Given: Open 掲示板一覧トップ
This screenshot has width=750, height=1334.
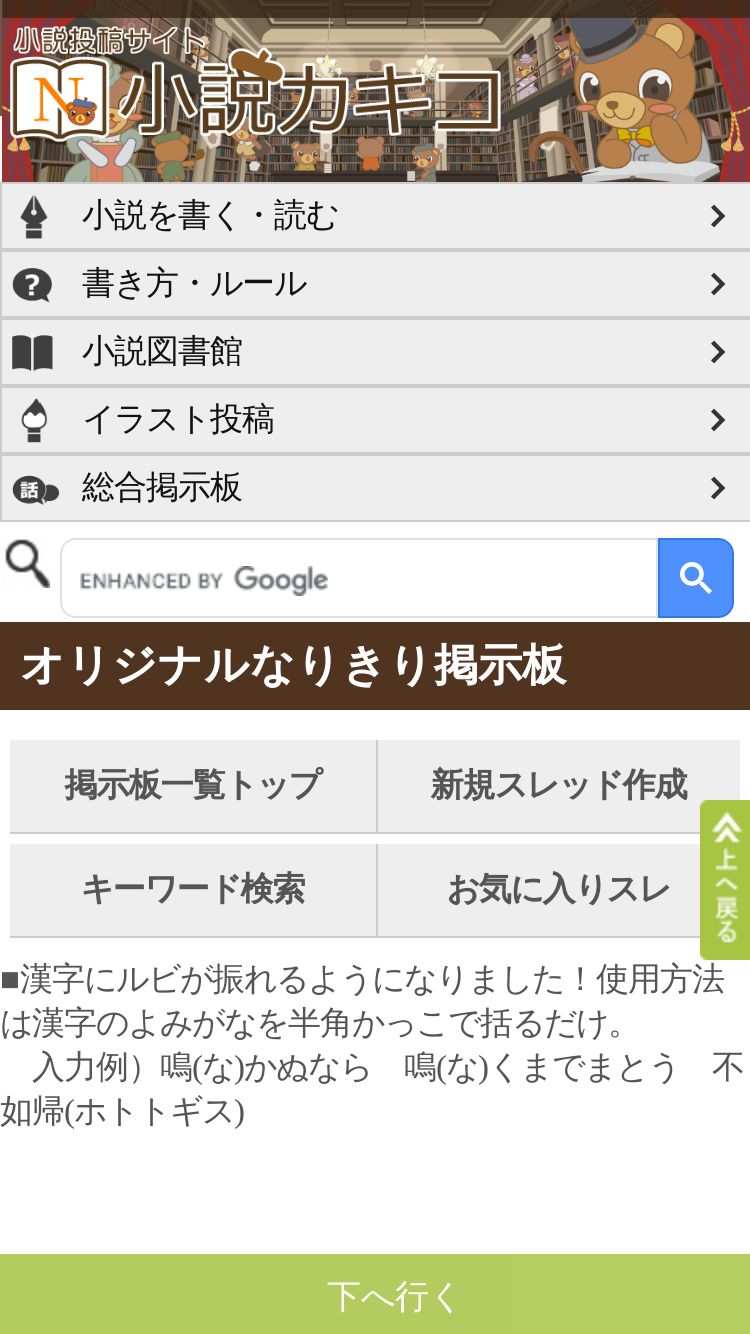Looking at the screenshot, I should [193, 786].
